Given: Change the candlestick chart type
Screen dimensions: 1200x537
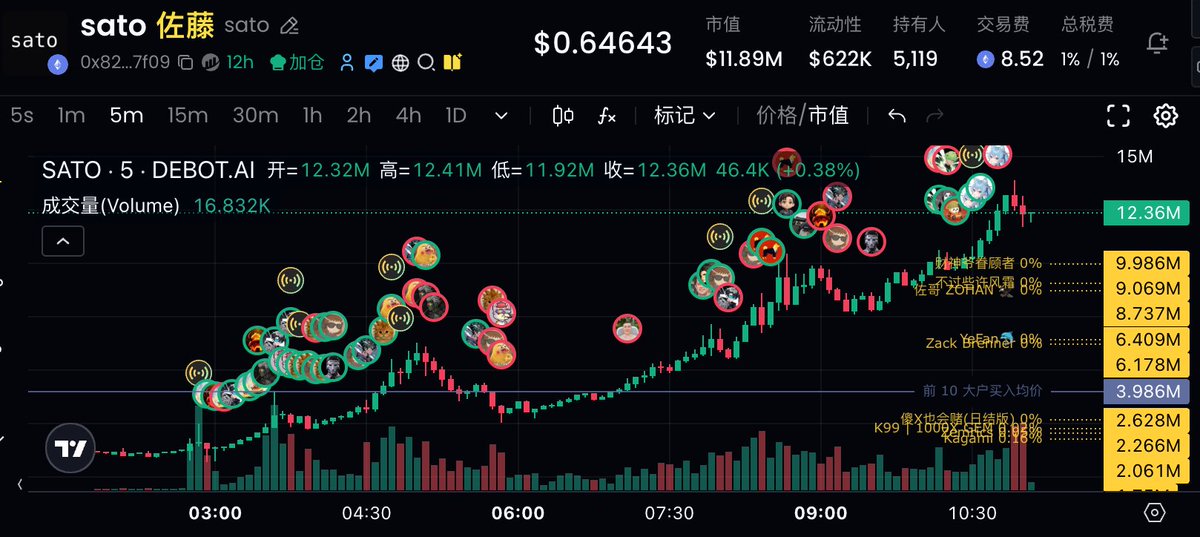Looking at the screenshot, I should (x=563, y=116).
